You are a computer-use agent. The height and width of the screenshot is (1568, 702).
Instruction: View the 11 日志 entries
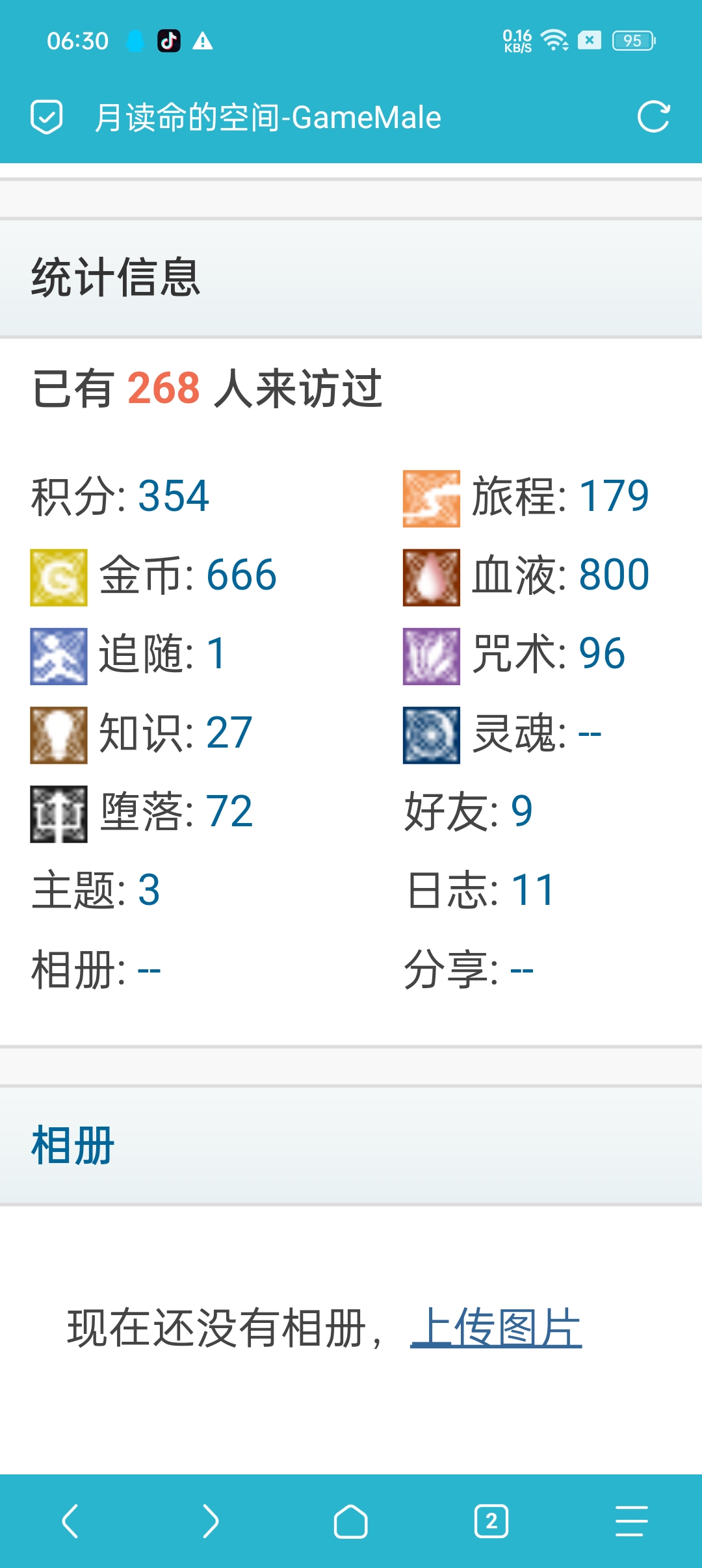(x=532, y=890)
